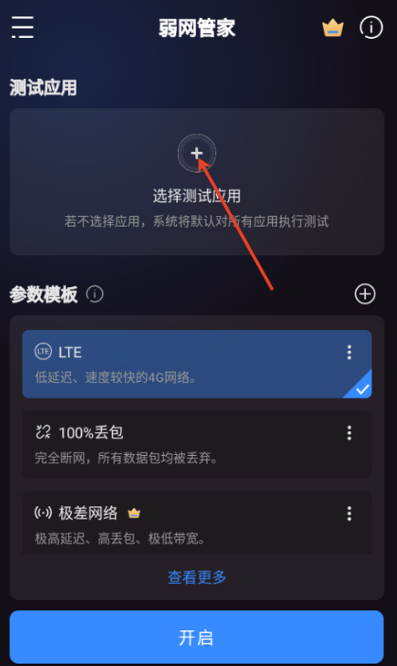Open more options for LTE
The height and width of the screenshot is (666, 397).
(349, 352)
